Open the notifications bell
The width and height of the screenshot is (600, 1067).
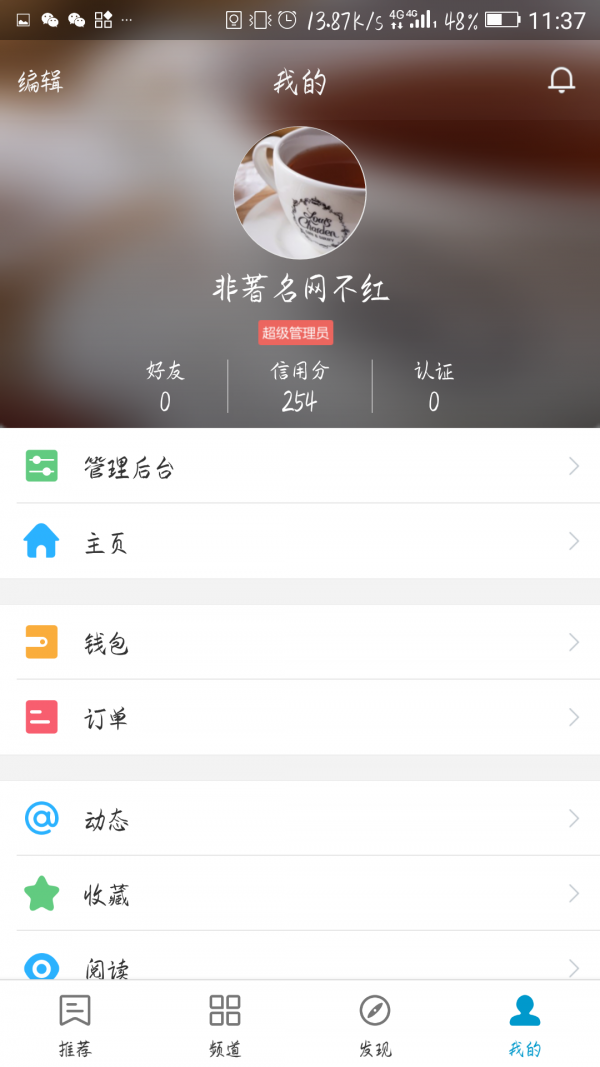coord(562,81)
